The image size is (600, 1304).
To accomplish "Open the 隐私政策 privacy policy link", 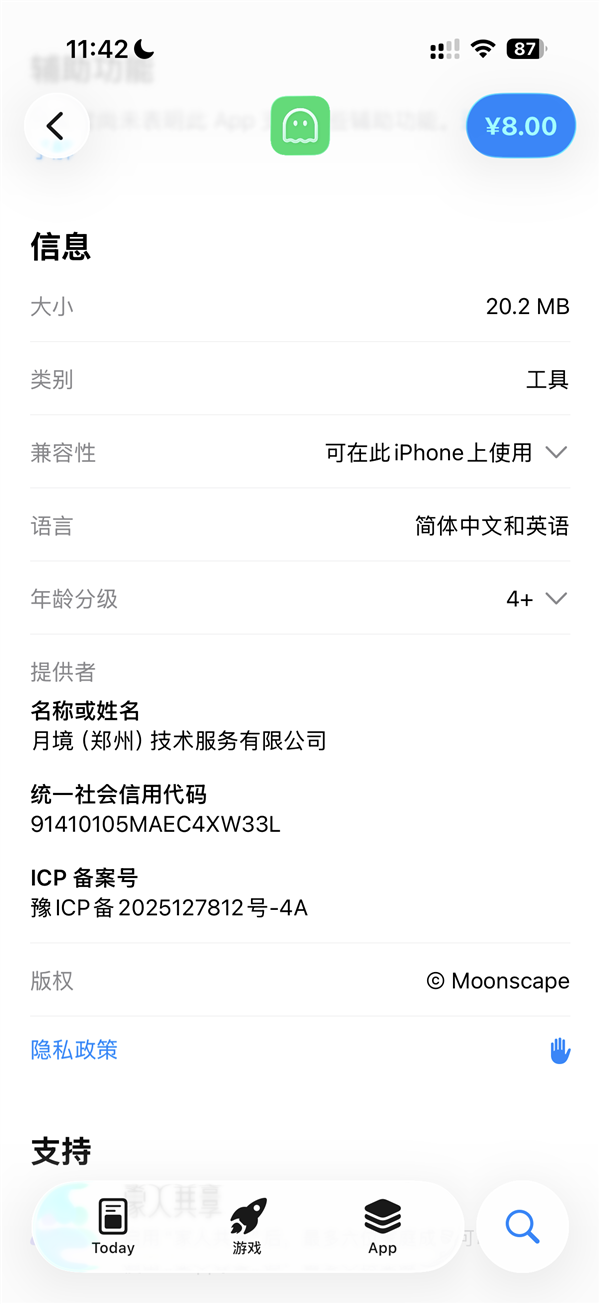I will coord(75,1049).
